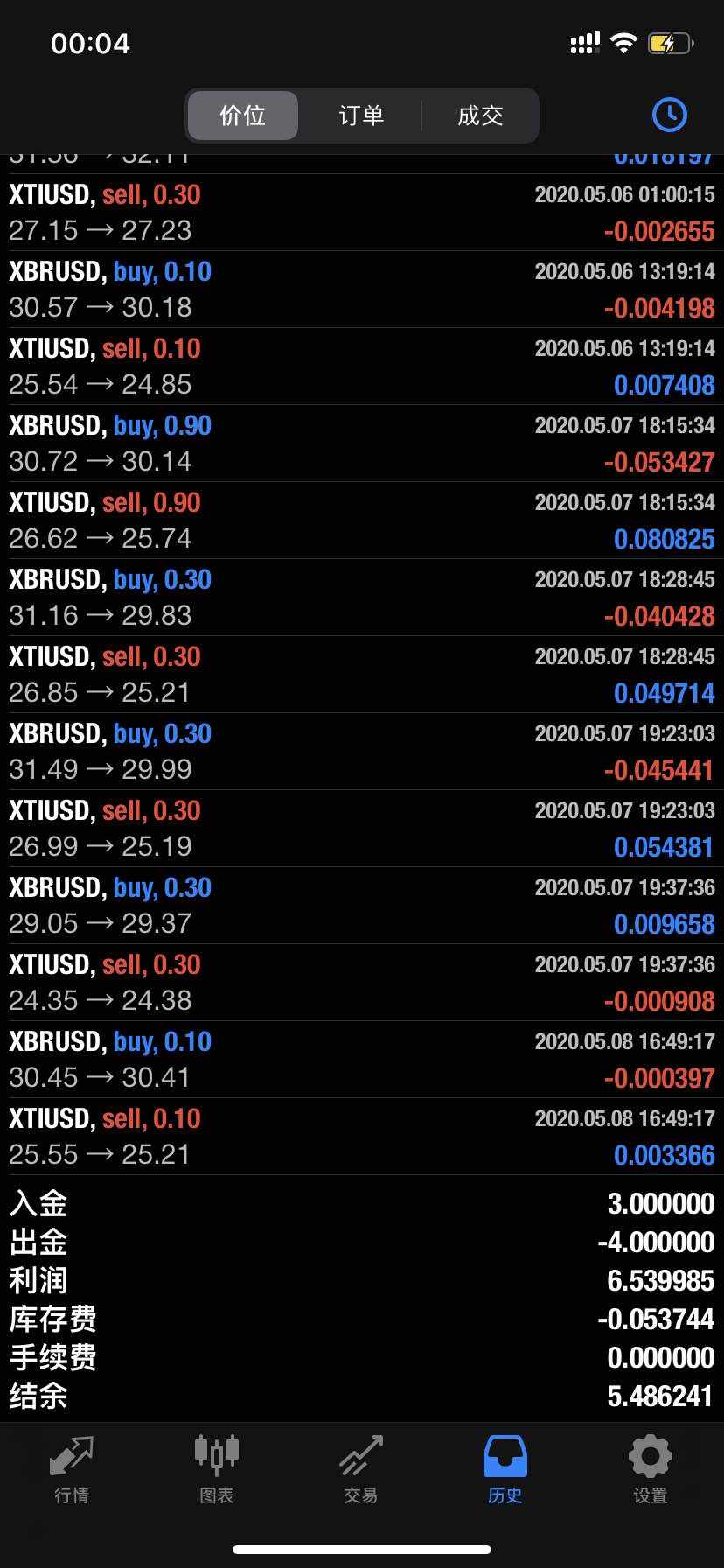Switch to the 交易 tab
This screenshot has height=1568, width=724.
point(361,1469)
